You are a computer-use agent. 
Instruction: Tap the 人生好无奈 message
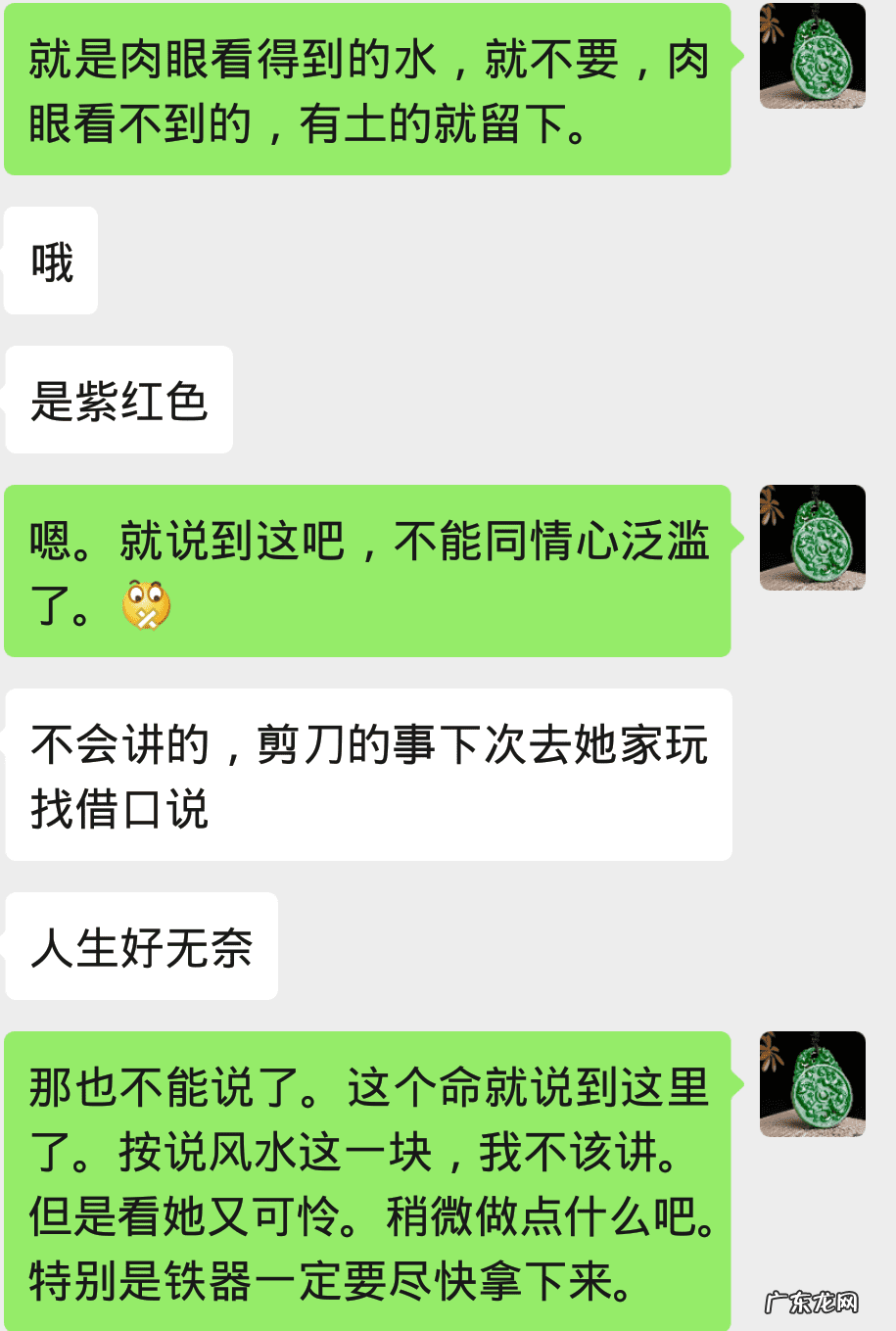point(141,945)
